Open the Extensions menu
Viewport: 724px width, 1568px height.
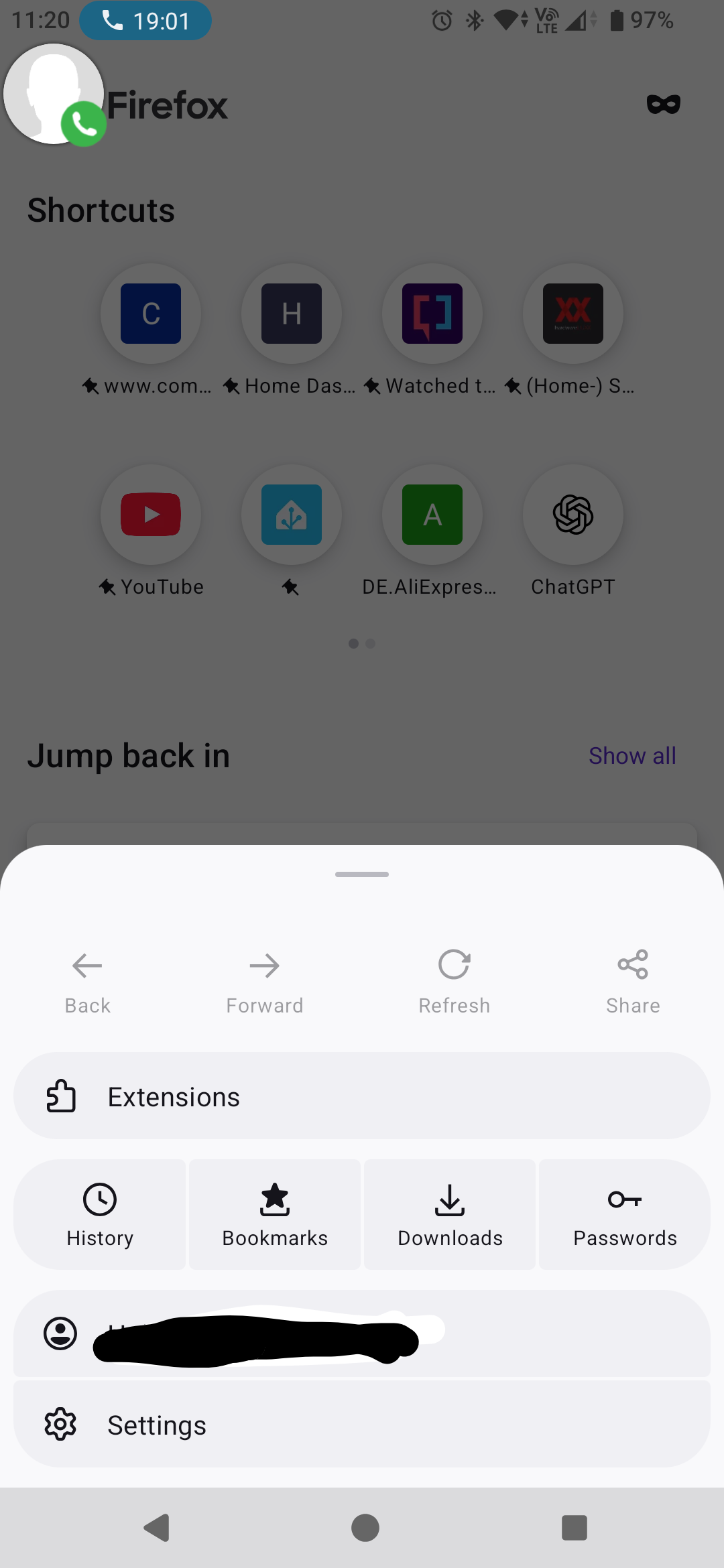coord(362,1096)
